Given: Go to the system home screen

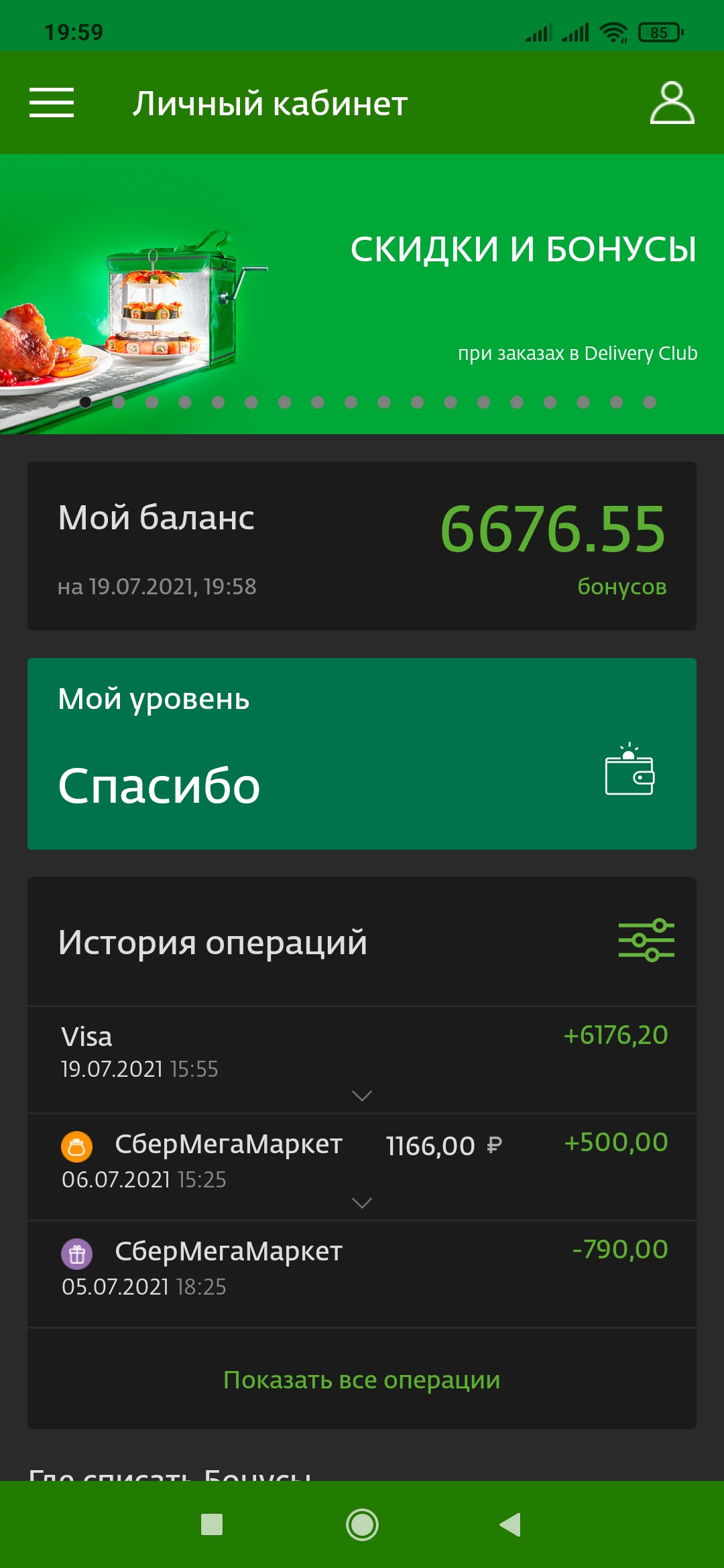Looking at the screenshot, I should click(362, 1524).
